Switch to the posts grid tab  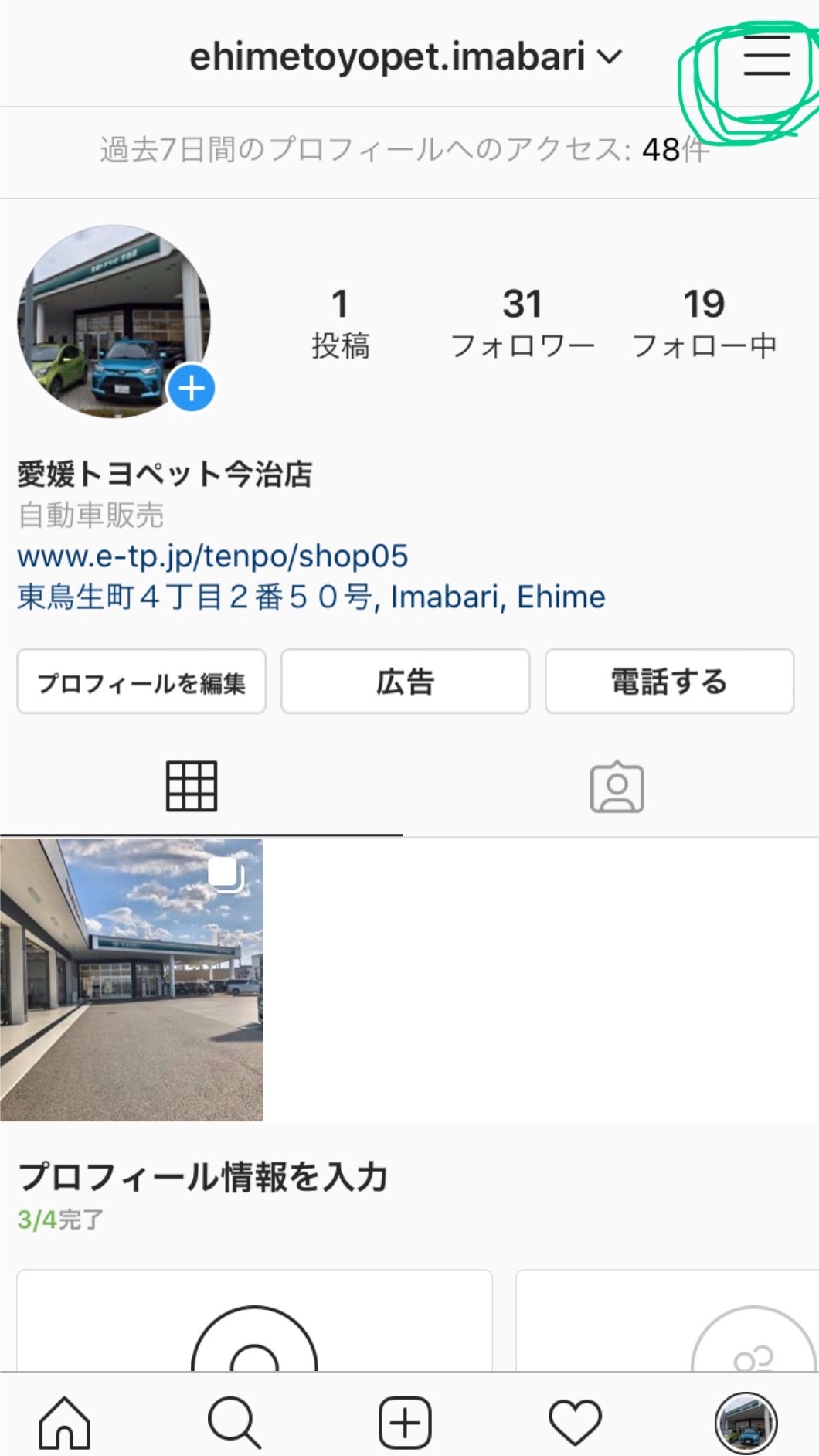(x=192, y=787)
